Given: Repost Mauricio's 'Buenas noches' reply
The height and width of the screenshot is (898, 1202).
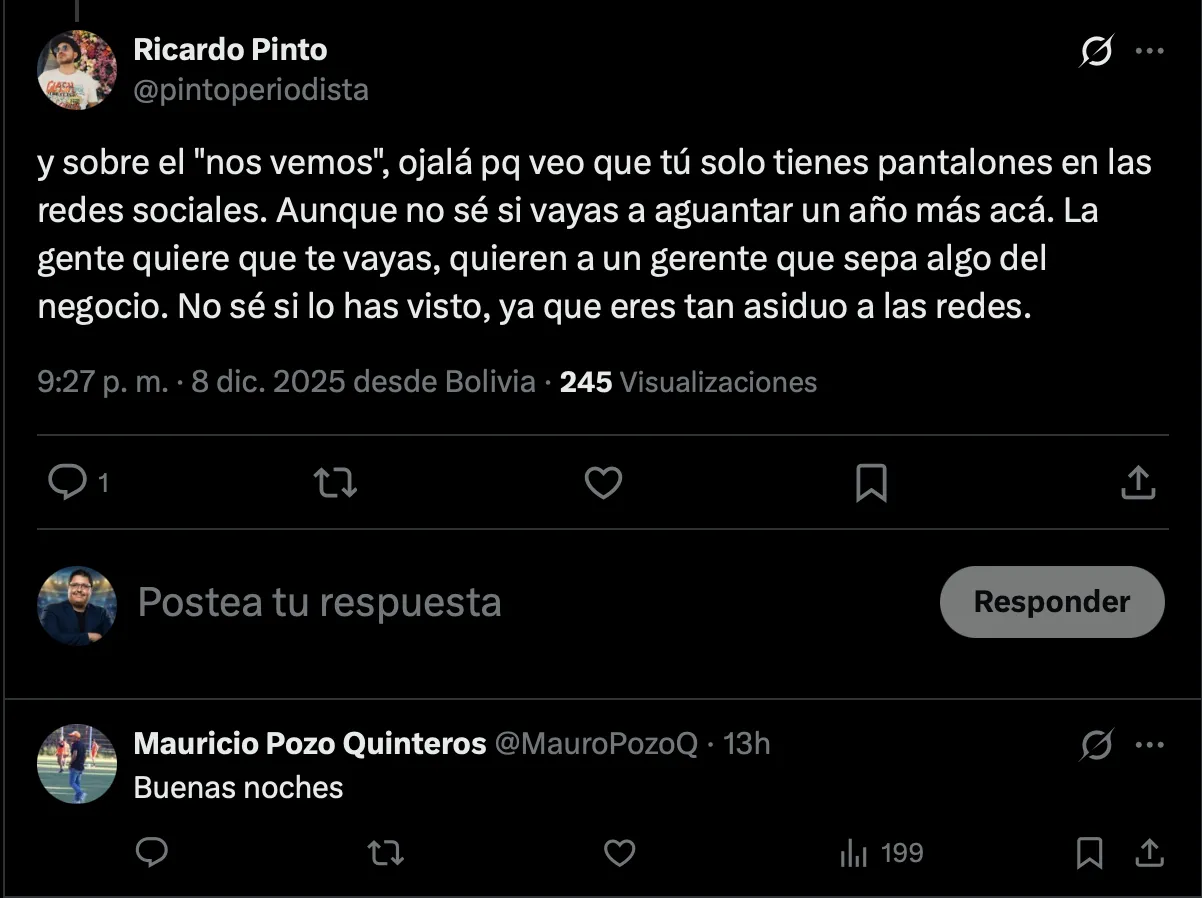Looking at the screenshot, I should [385, 852].
